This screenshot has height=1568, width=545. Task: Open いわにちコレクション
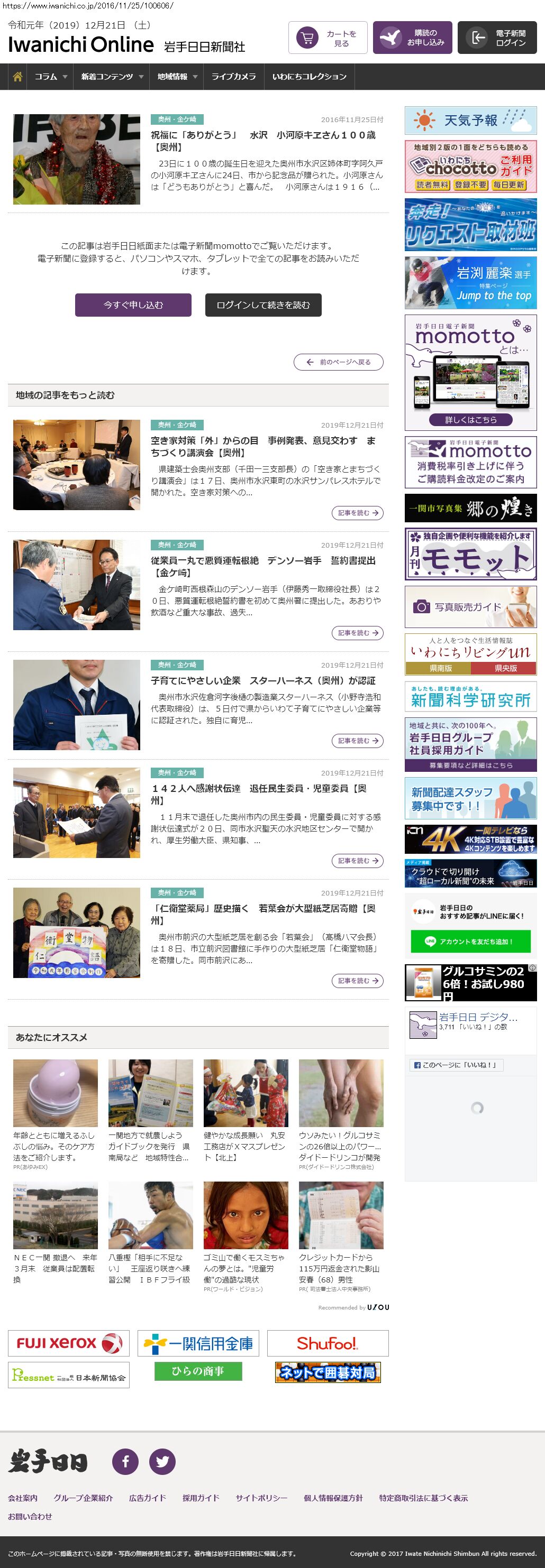click(x=310, y=77)
